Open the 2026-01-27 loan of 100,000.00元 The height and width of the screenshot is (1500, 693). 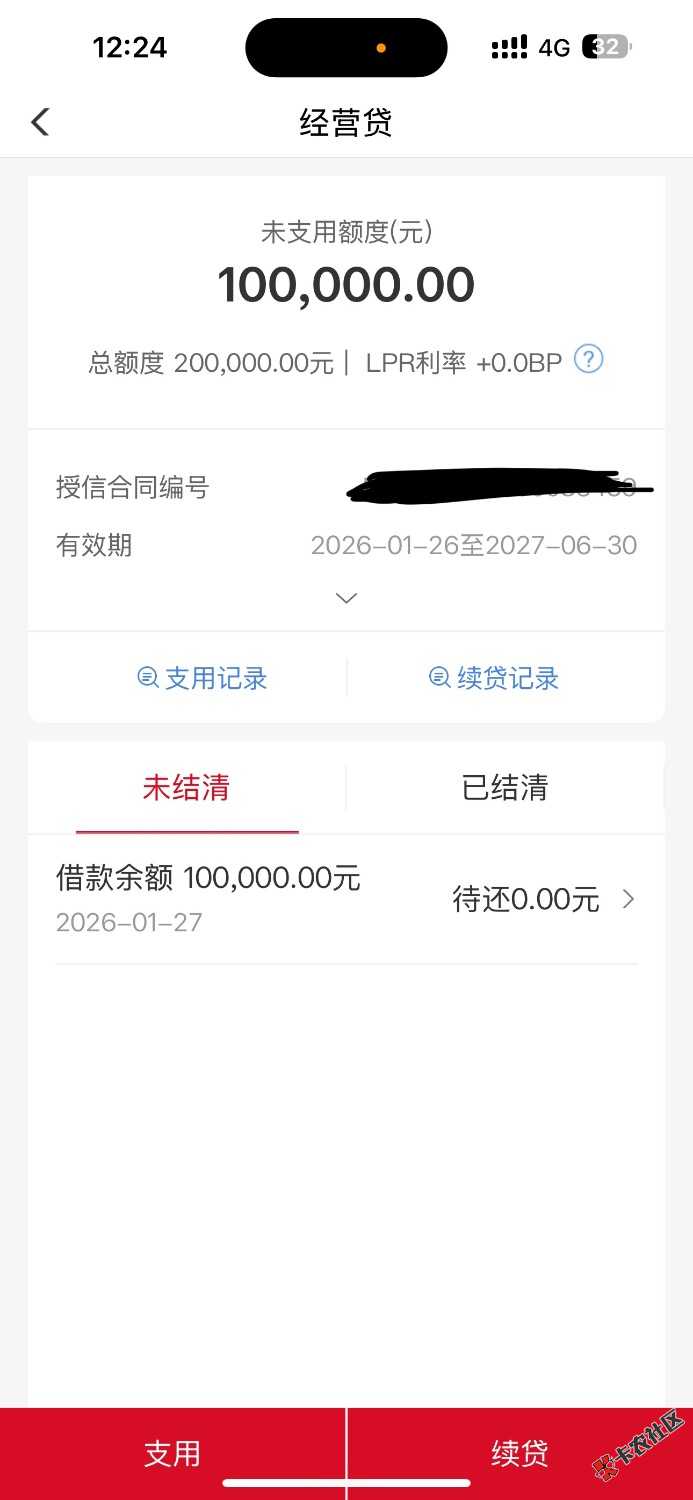[346, 899]
